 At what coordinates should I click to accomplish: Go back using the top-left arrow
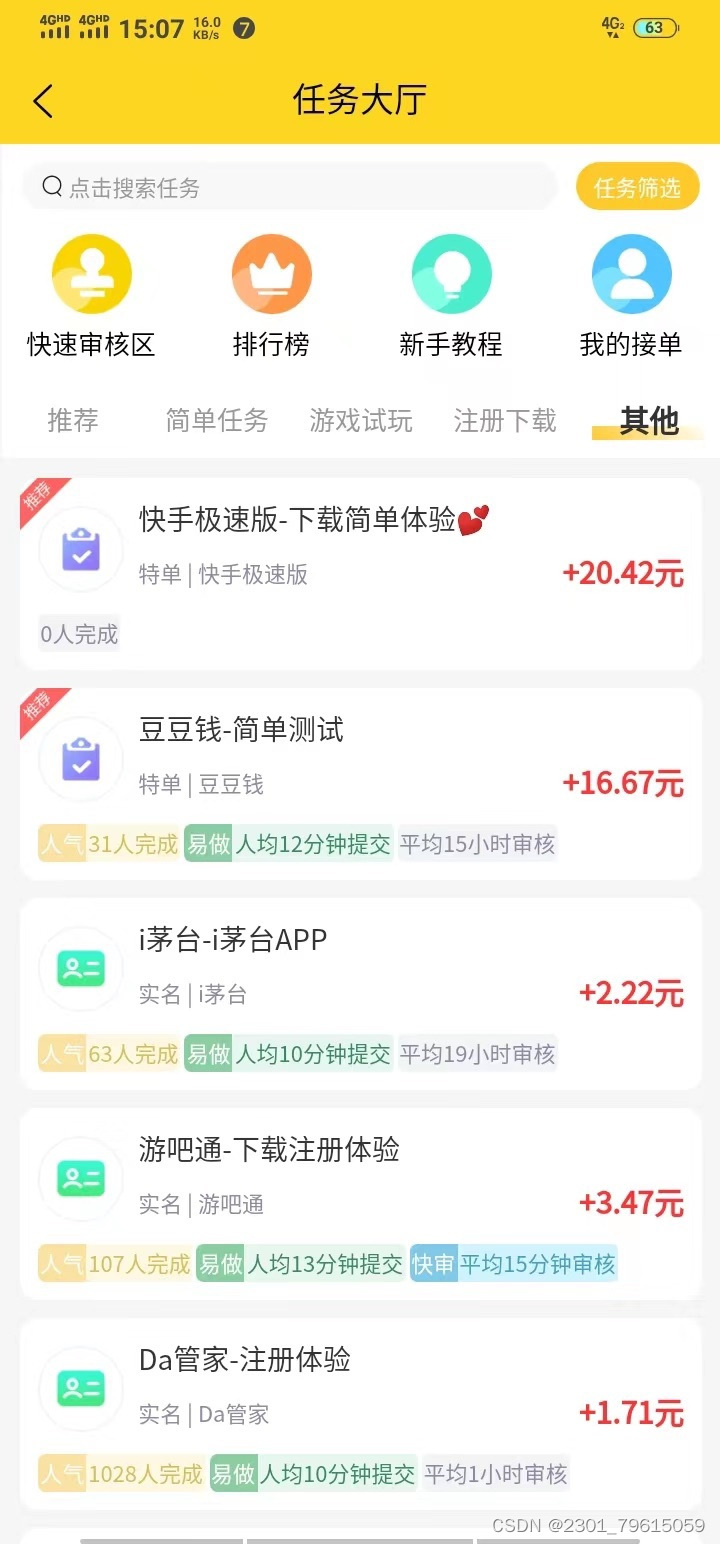point(43,101)
